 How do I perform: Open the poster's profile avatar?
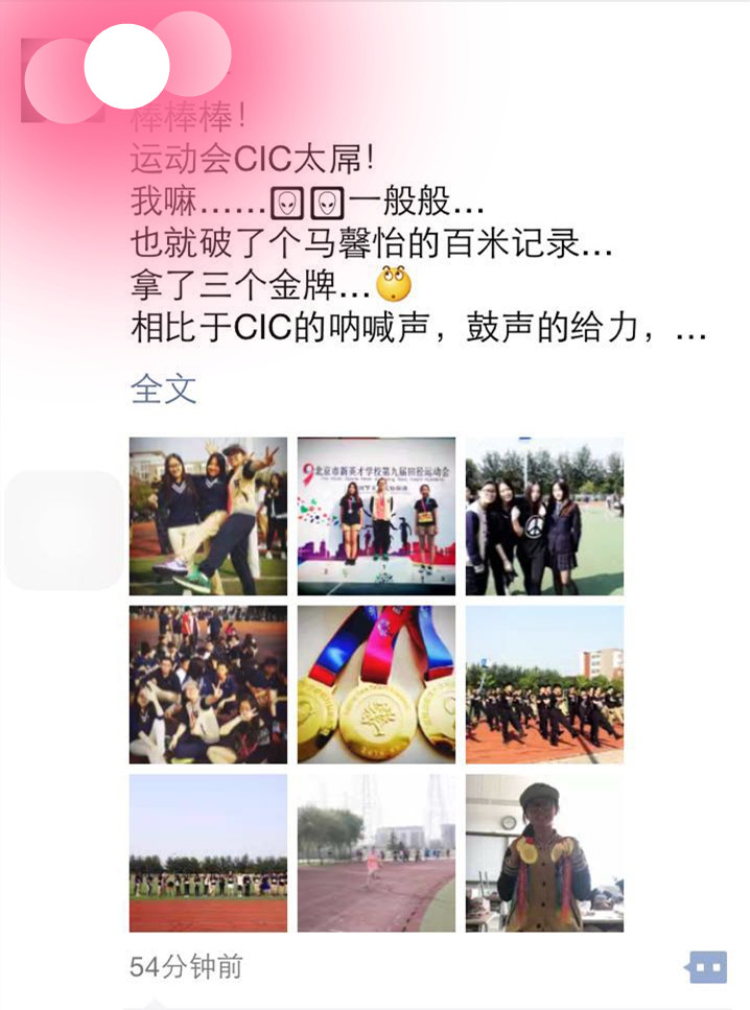click(62, 81)
